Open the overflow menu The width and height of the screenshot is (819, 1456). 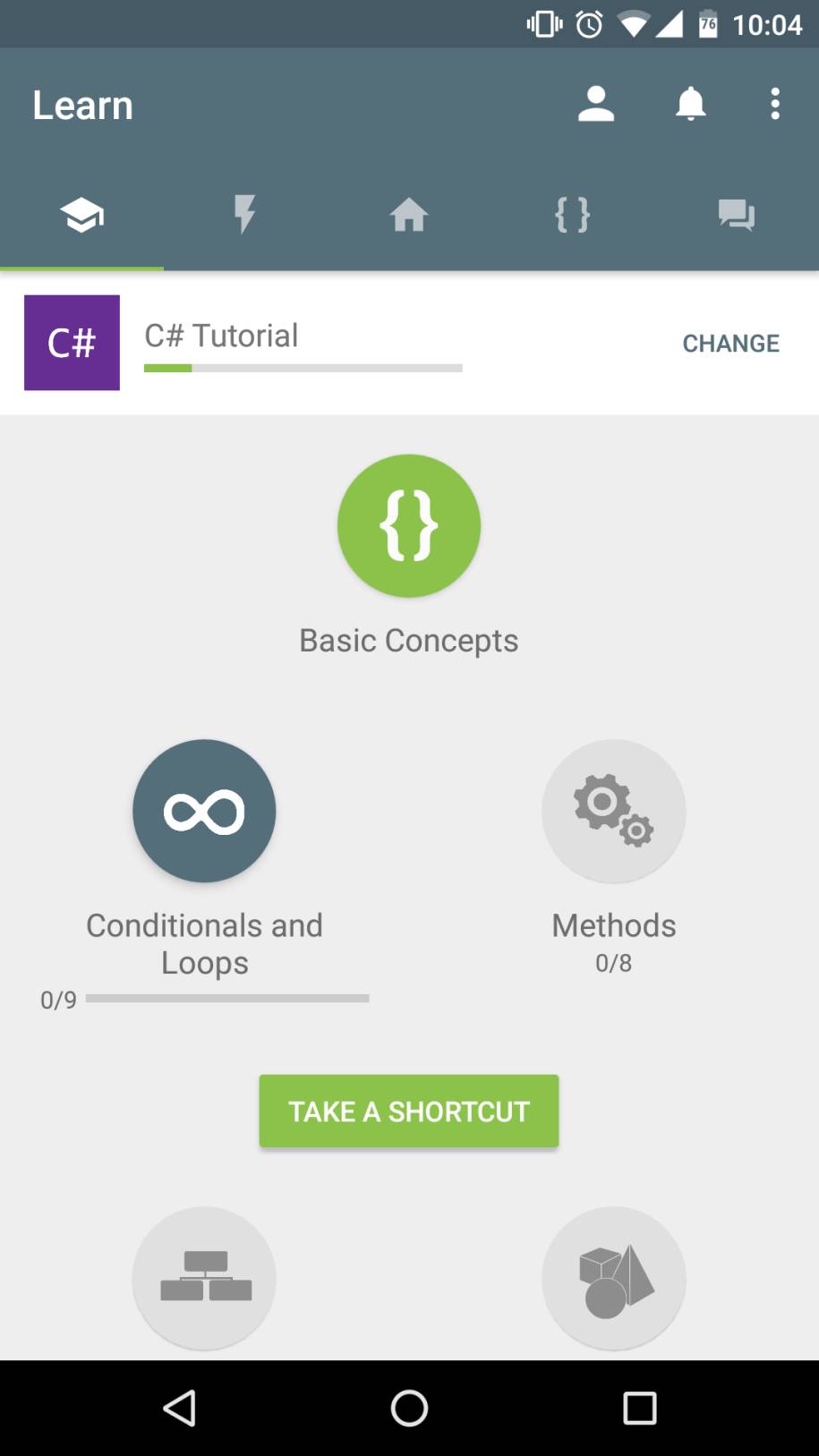[775, 105]
